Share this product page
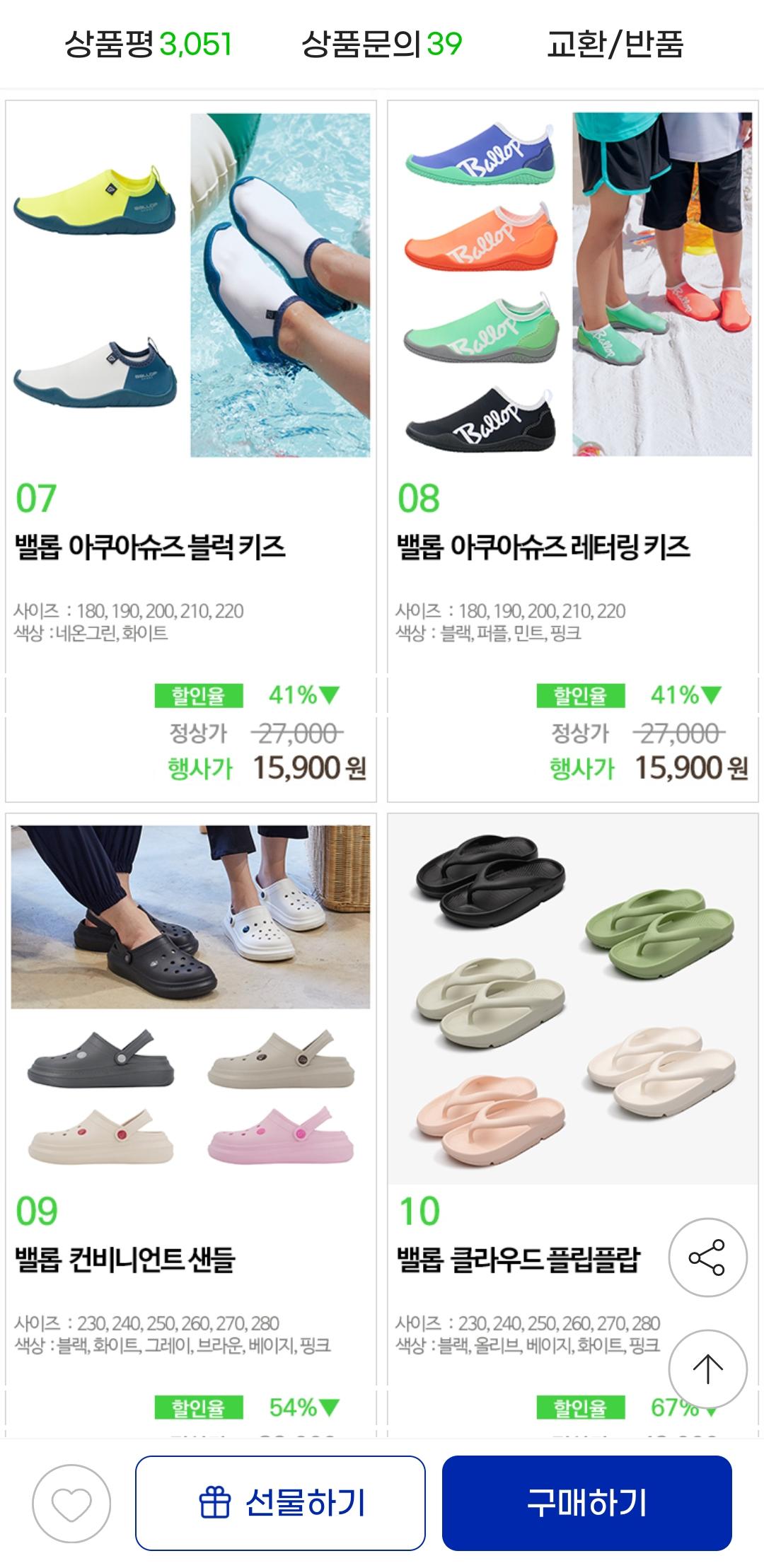This screenshot has width=764, height=1568. (x=707, y=1257)
